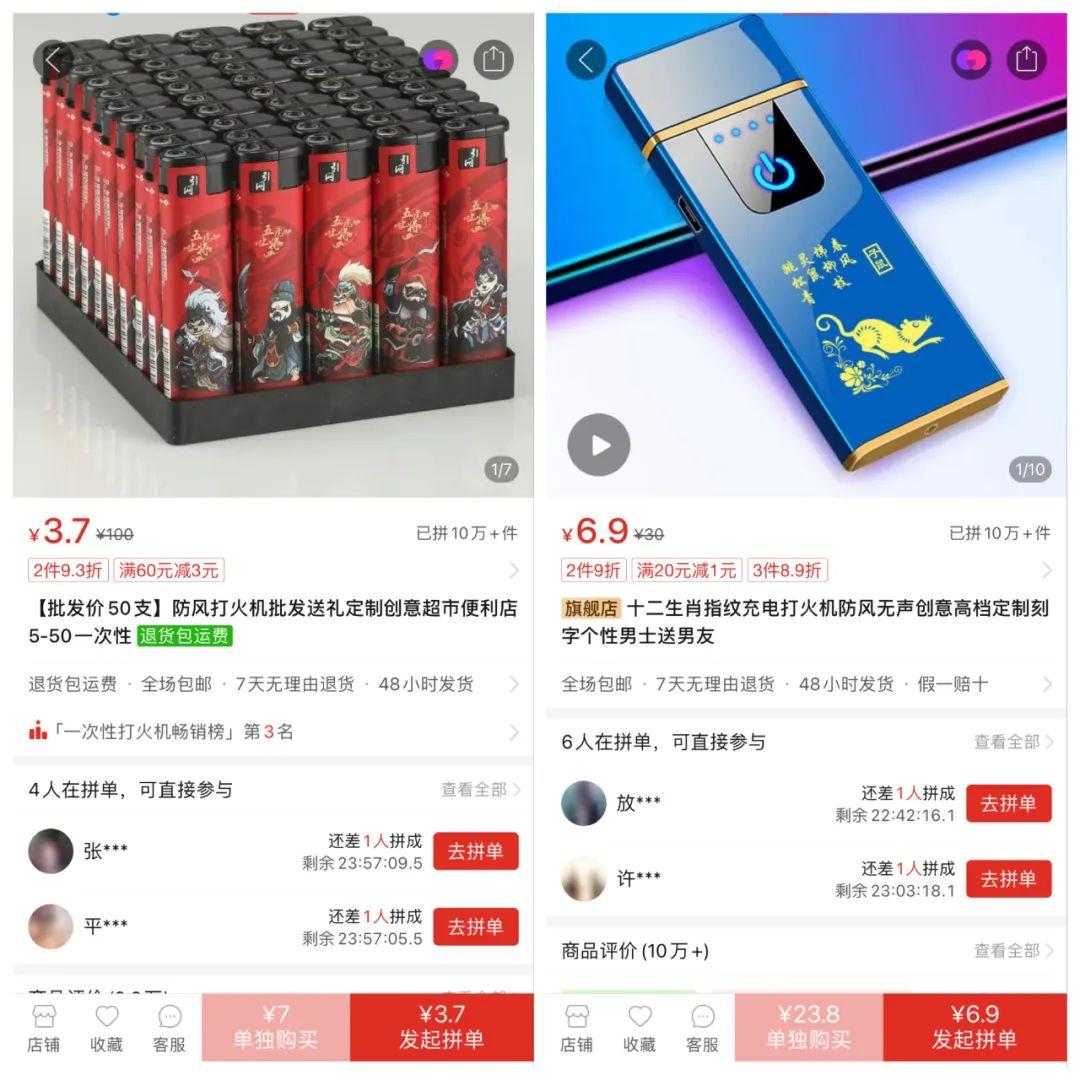Buy alone for ¥23.8

click(x=808, y=1027)
